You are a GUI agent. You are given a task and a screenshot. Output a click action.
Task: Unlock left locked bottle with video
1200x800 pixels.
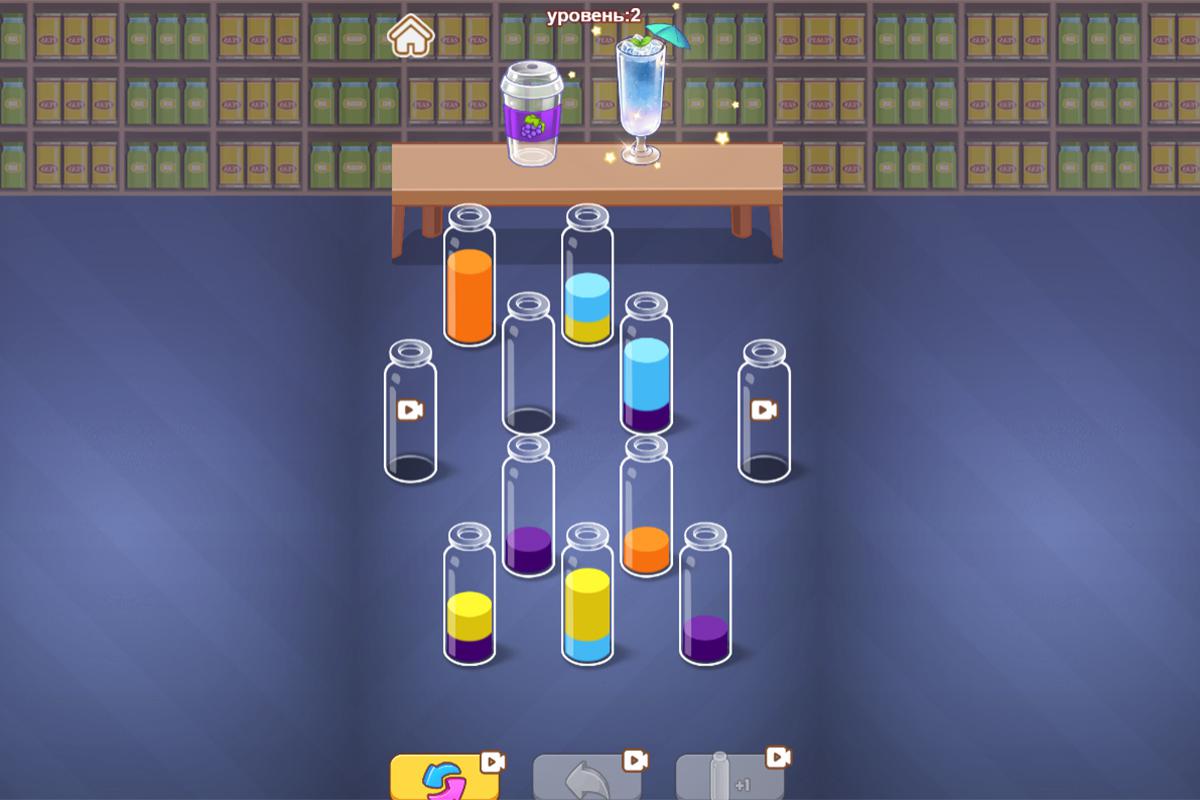coord(410,411)
